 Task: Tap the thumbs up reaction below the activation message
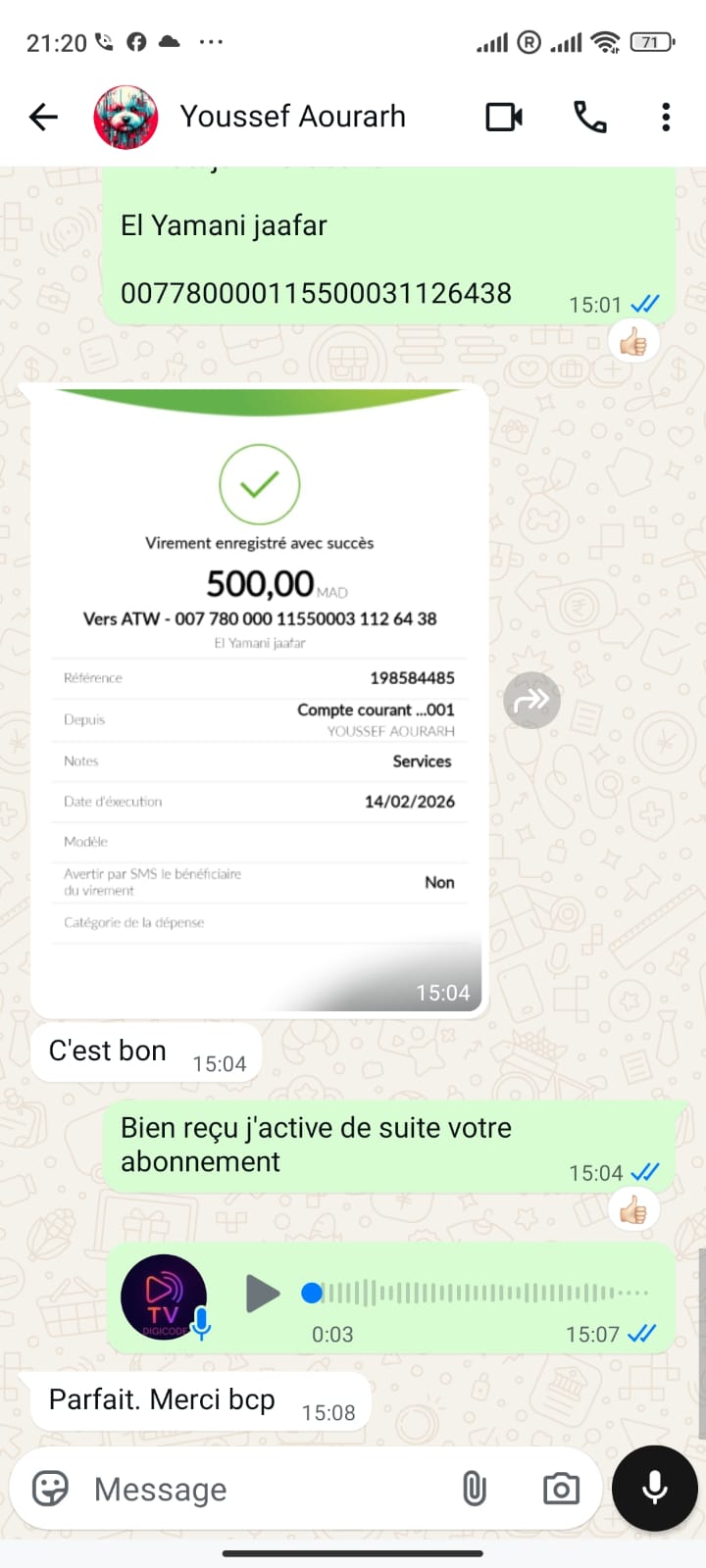(633, 1209)
